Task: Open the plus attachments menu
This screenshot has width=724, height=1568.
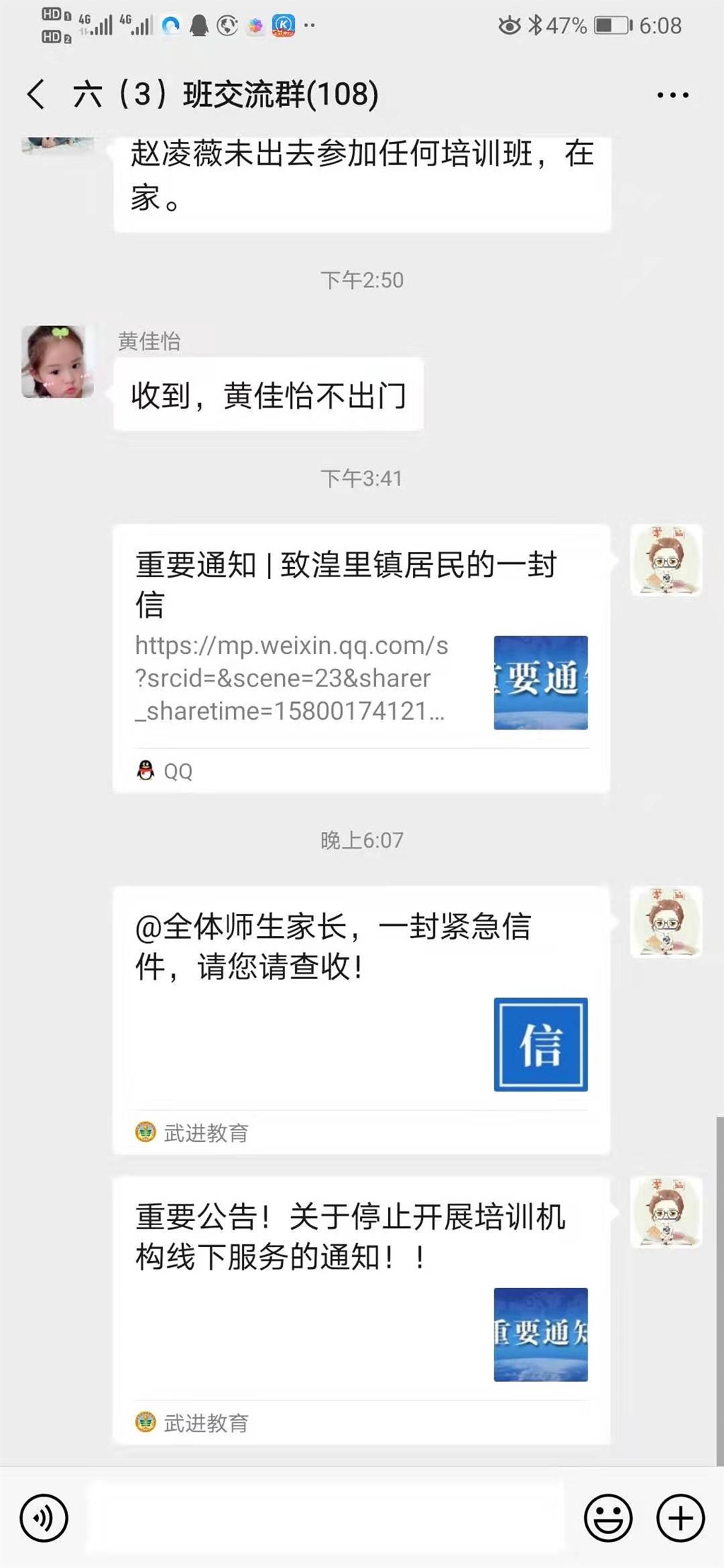Action: pyautogui.click(x=680, y=1518)
